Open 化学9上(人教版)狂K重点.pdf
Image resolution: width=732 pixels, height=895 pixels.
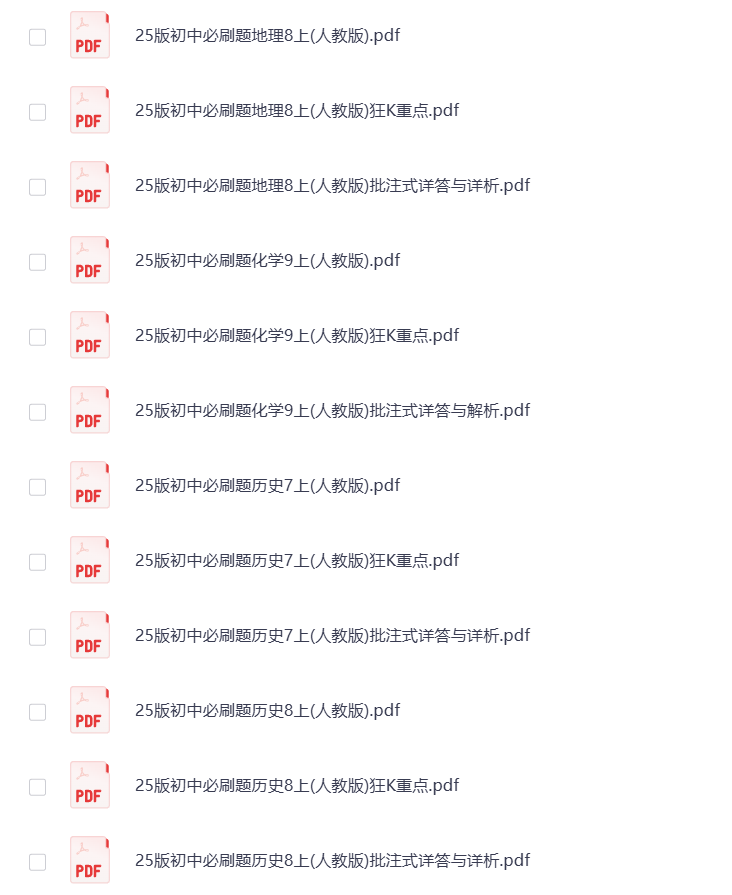click(297, 336)
